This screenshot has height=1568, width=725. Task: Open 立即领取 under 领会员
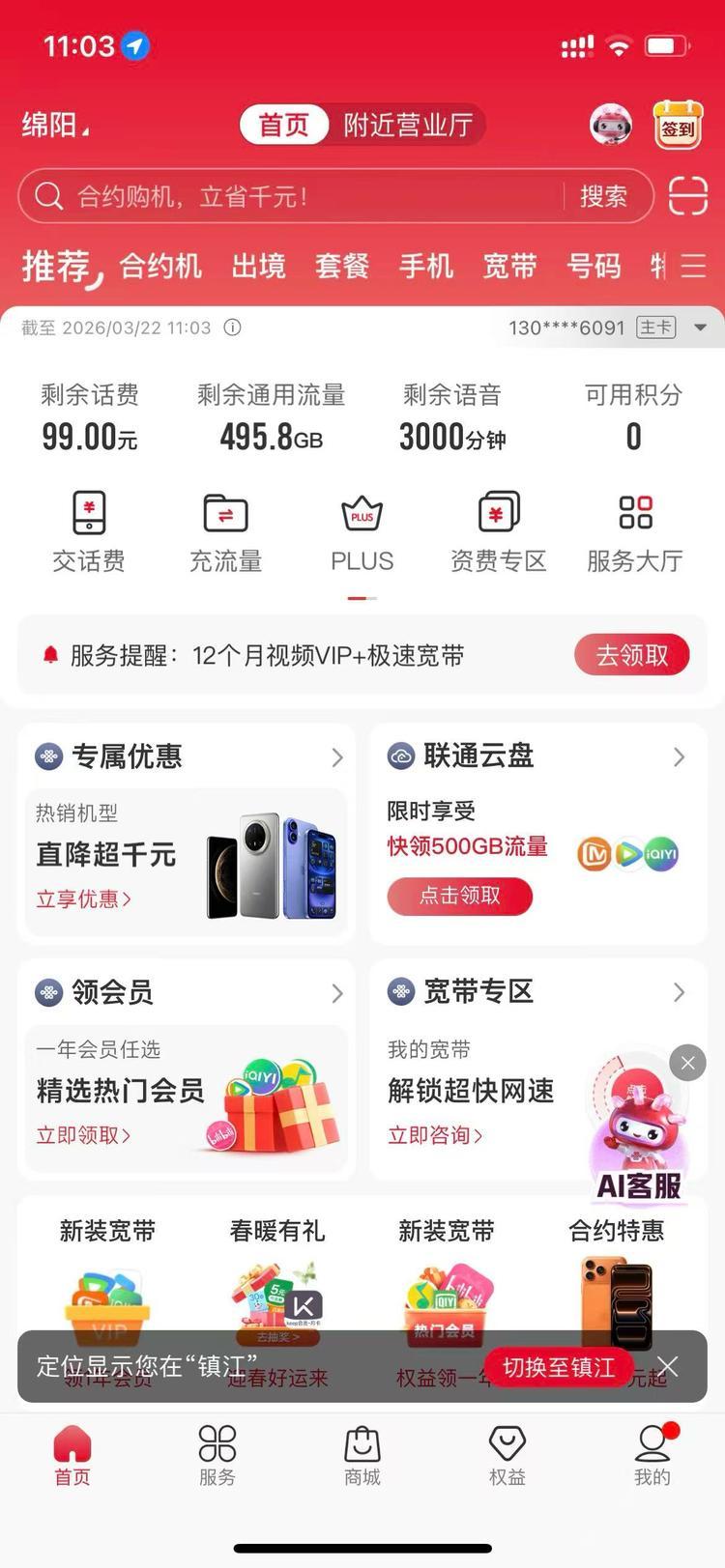click(x=83, y=1135)
